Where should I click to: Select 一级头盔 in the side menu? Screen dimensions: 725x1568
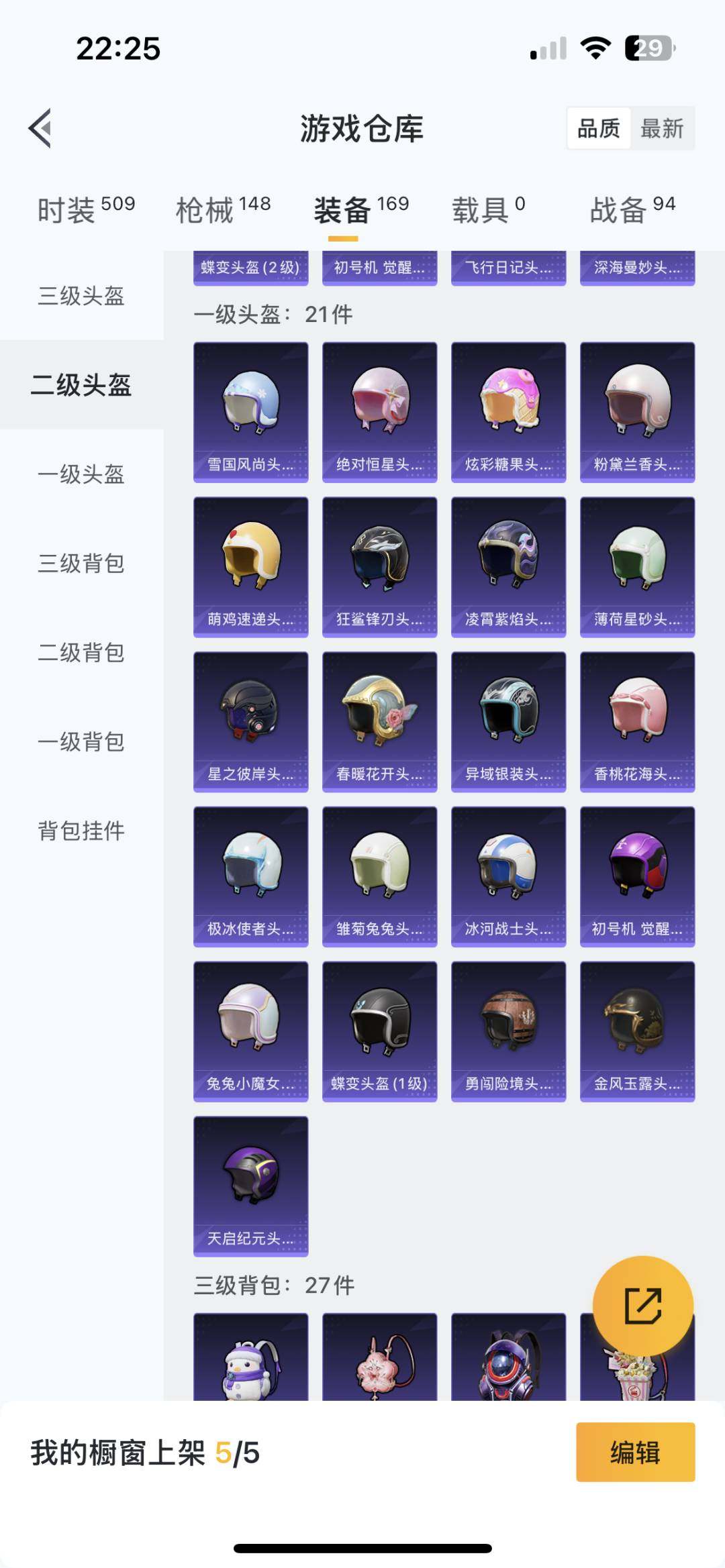[81, 474]
